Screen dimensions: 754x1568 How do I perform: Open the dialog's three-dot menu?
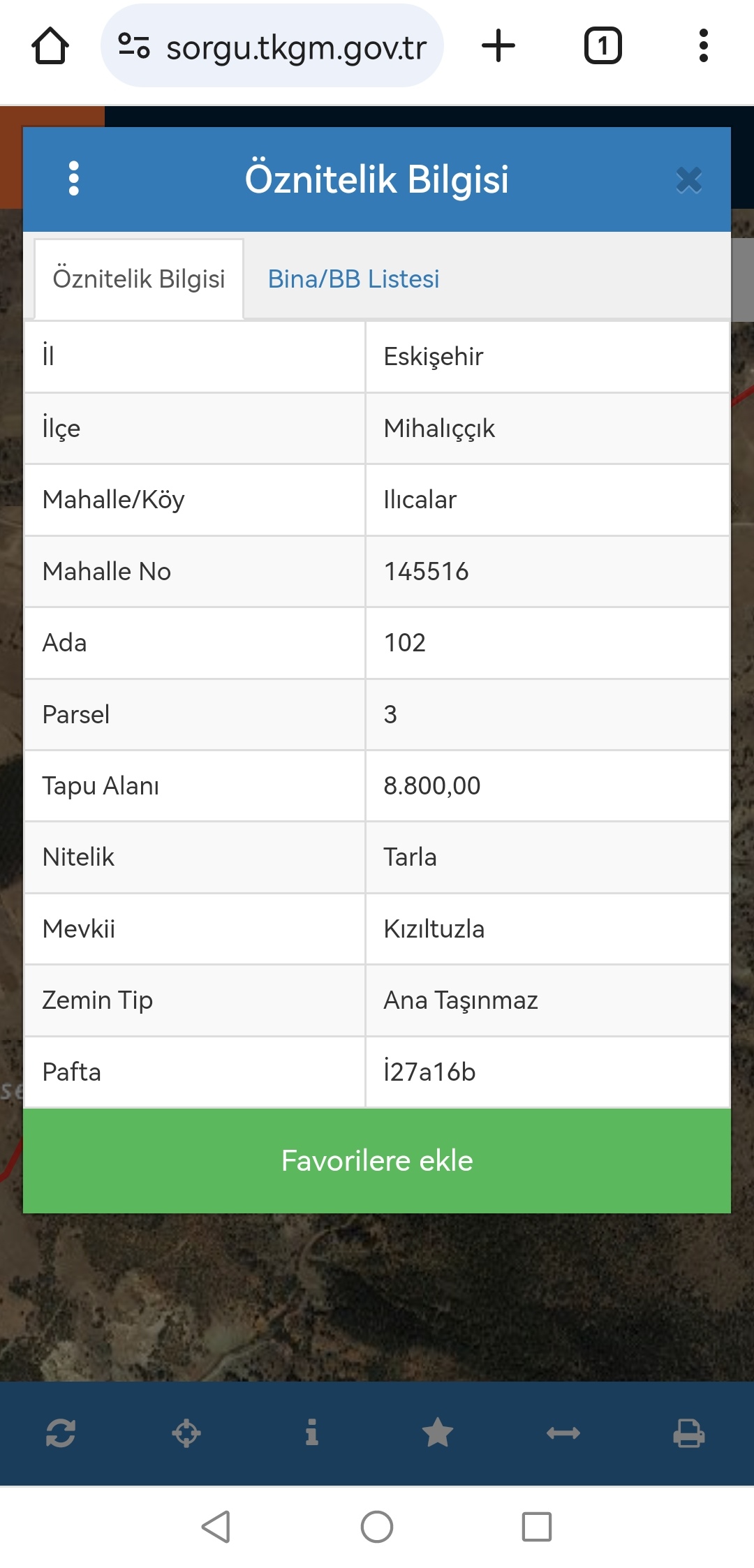74,179
